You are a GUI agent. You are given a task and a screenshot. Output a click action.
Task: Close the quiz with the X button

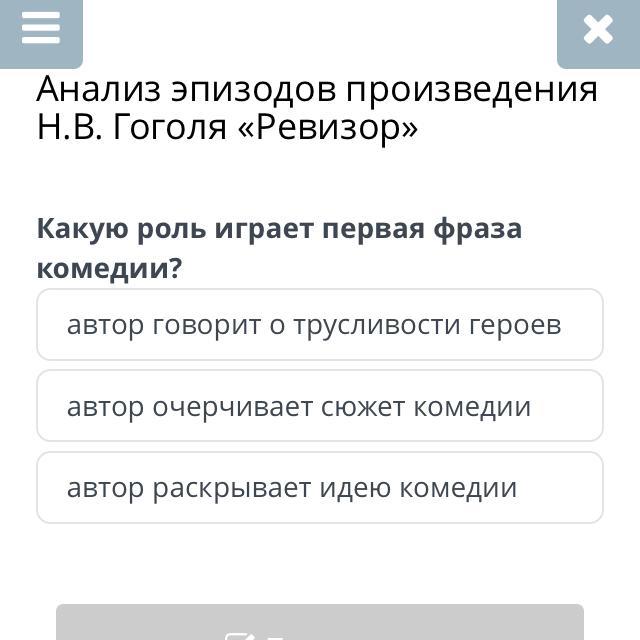(x=597, y=30)
